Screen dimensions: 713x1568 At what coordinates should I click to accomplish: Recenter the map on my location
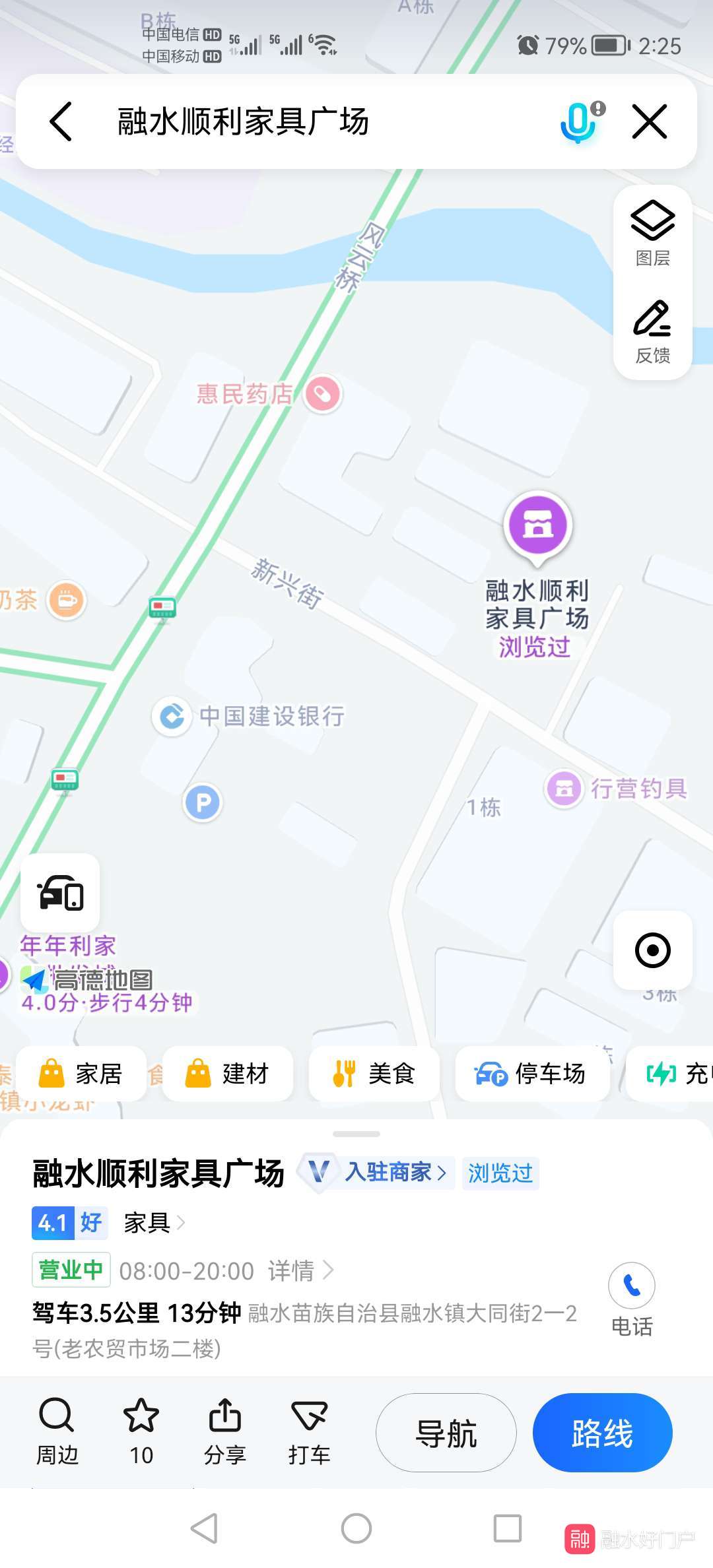(652, 950)
